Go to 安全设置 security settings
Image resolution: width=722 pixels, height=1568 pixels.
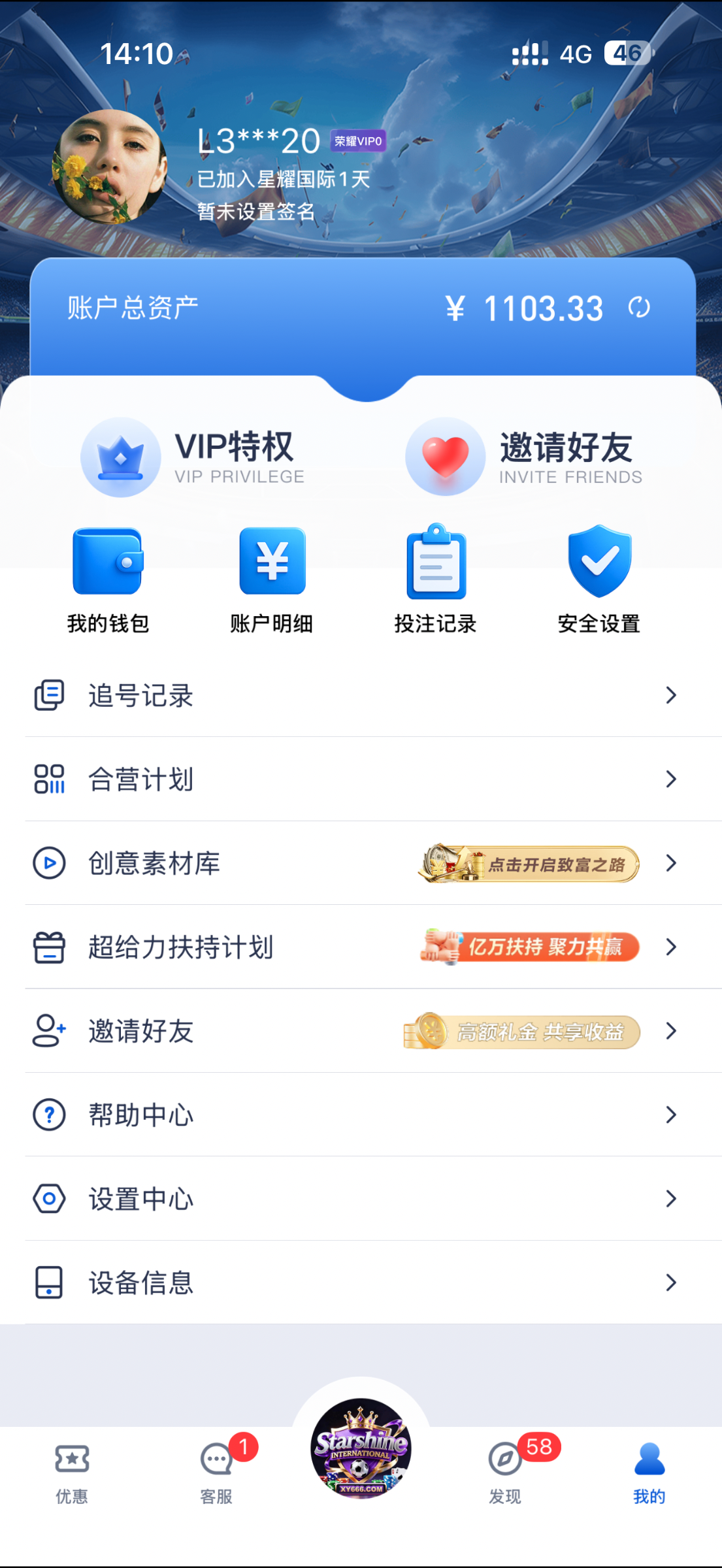point(599,578)
